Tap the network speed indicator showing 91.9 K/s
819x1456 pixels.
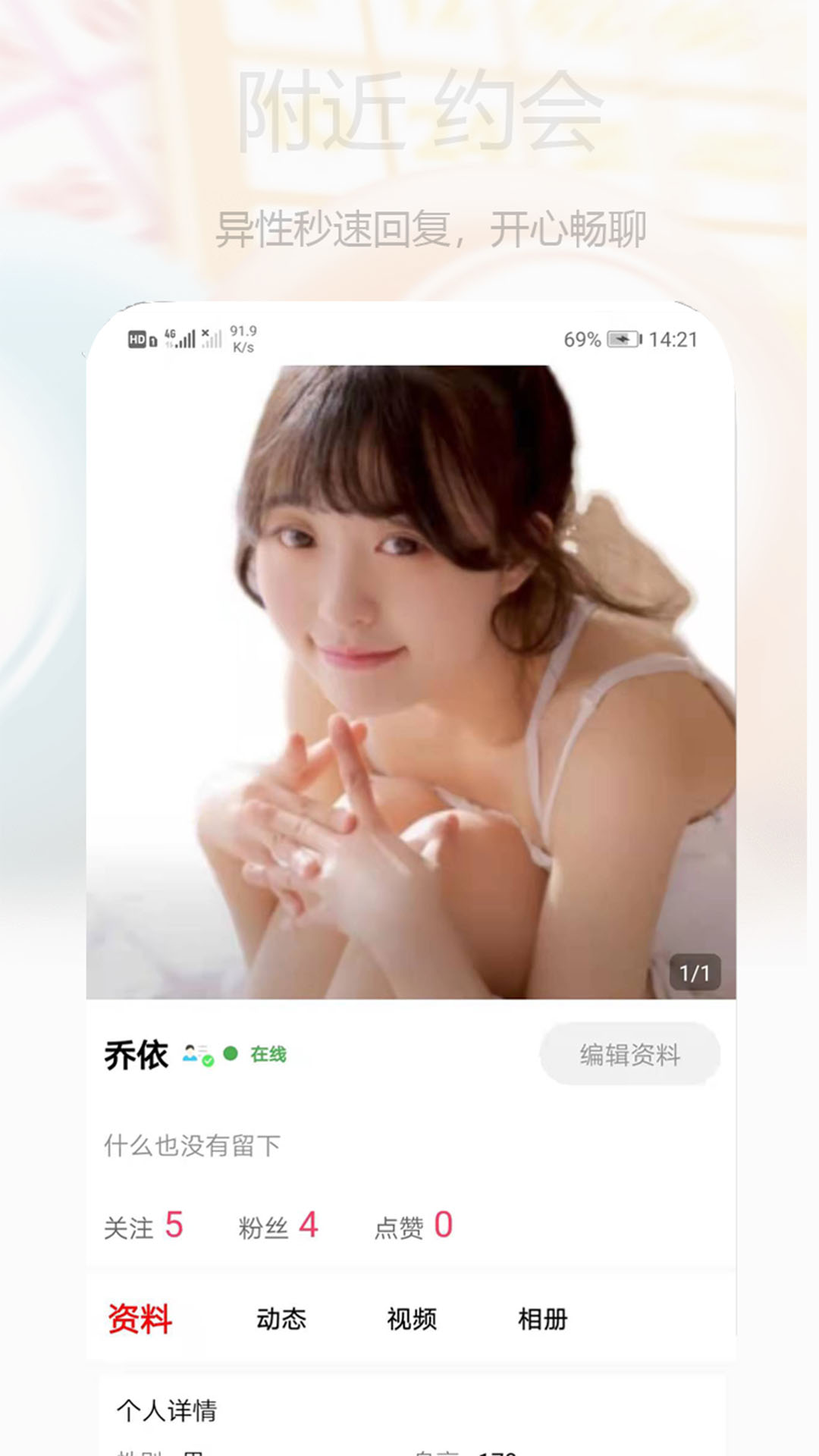241,337
